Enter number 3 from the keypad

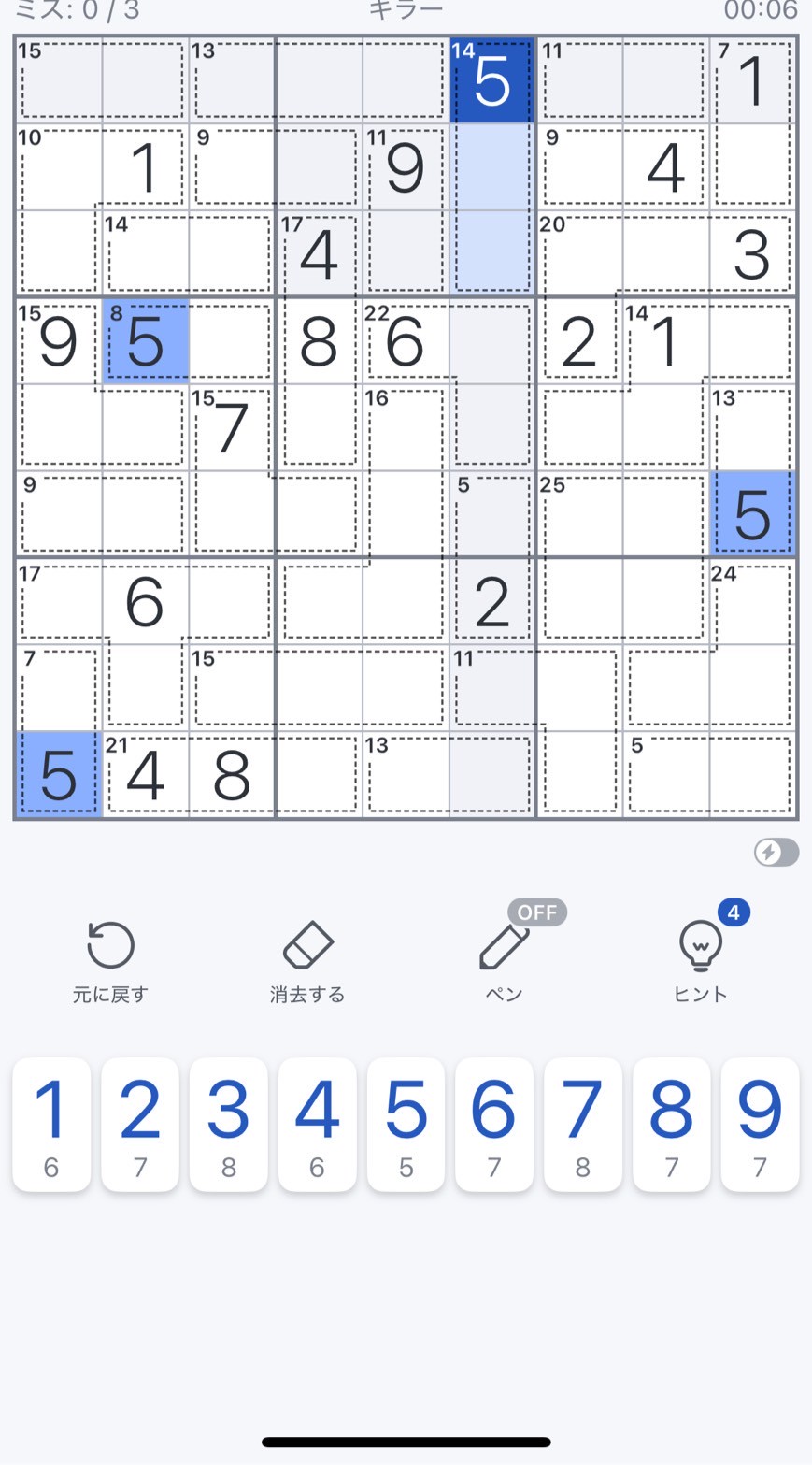[228, 1125]
